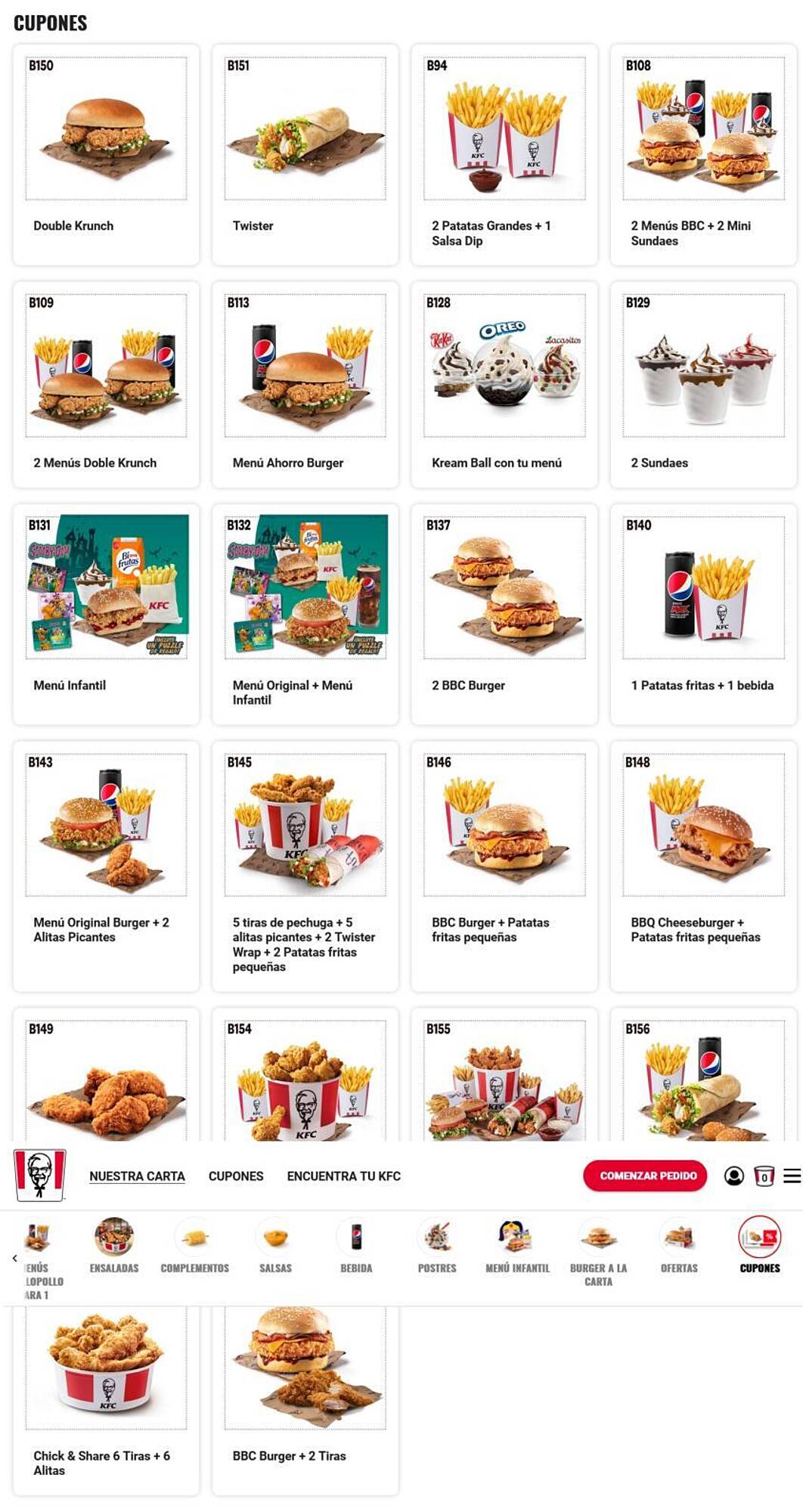Open the shopping bucket cart
The width and height of the screenshot is (803, 1512).
pyautogui.click(x=764, y=1176)
